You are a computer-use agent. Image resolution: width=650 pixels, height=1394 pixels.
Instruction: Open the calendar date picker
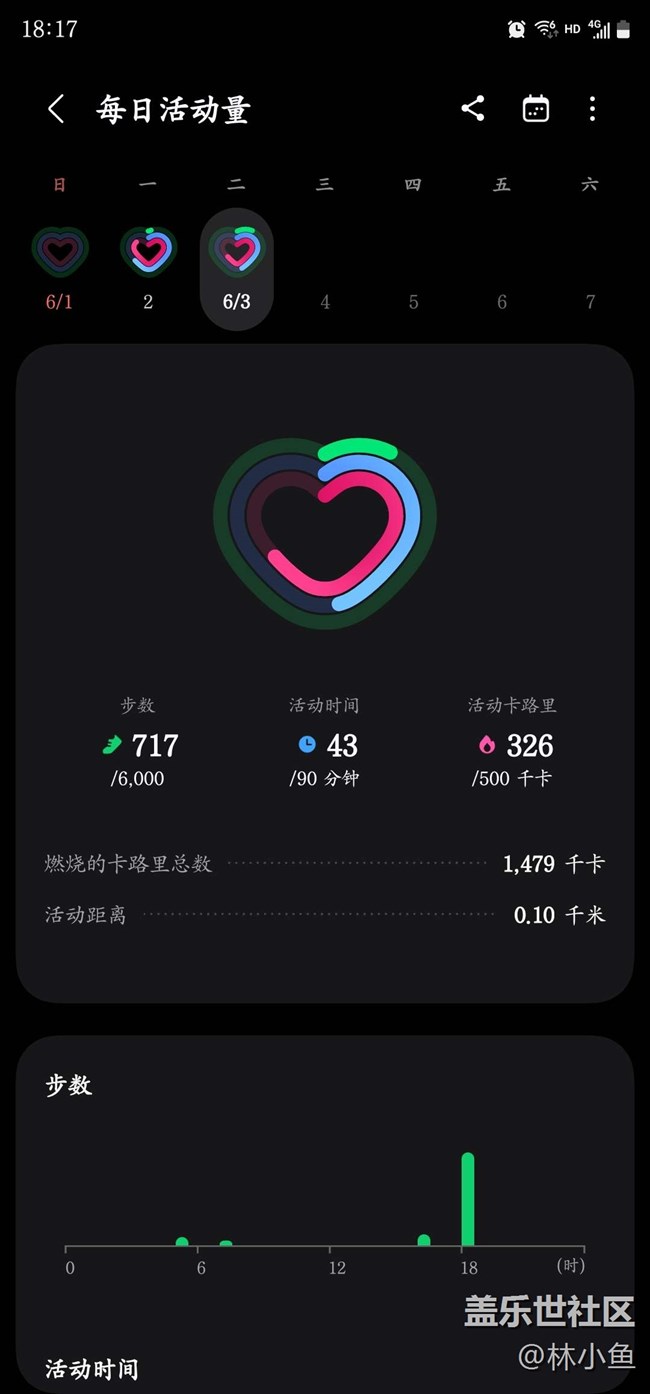(x=536, y=109)
